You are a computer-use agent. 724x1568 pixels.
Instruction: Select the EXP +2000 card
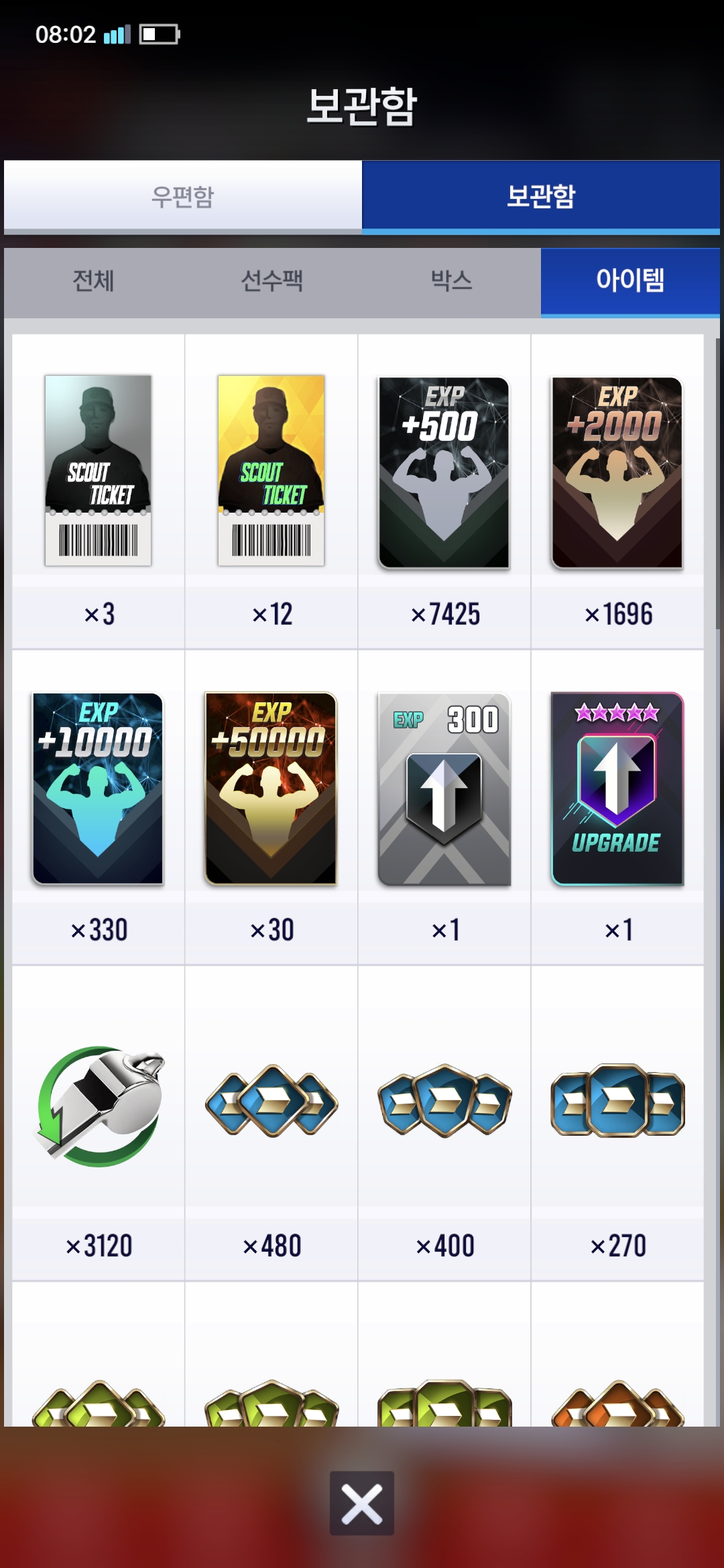[x=617, y=472]
